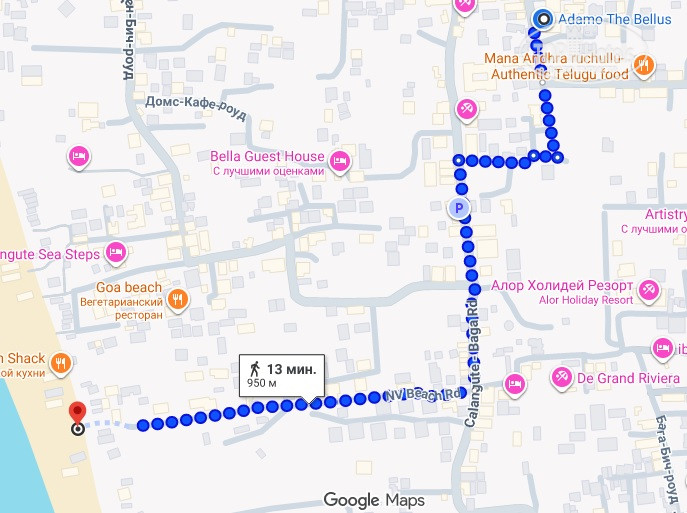The width and height of the screenshot is (687, 513).
Task: Select the Alor Holiday Resort marker
Action: coord(649,290)
